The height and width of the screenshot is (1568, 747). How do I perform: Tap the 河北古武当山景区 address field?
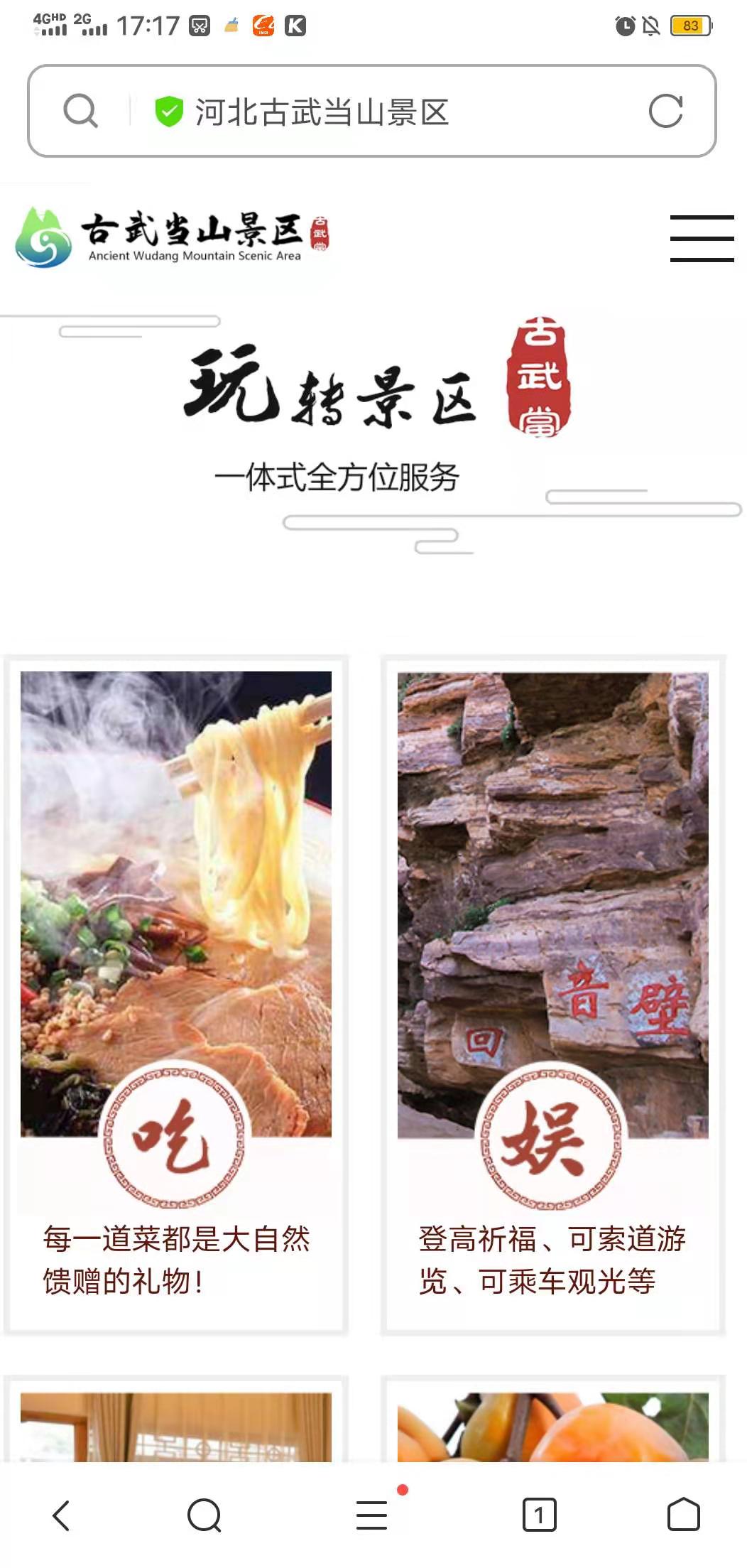(322, 112)
